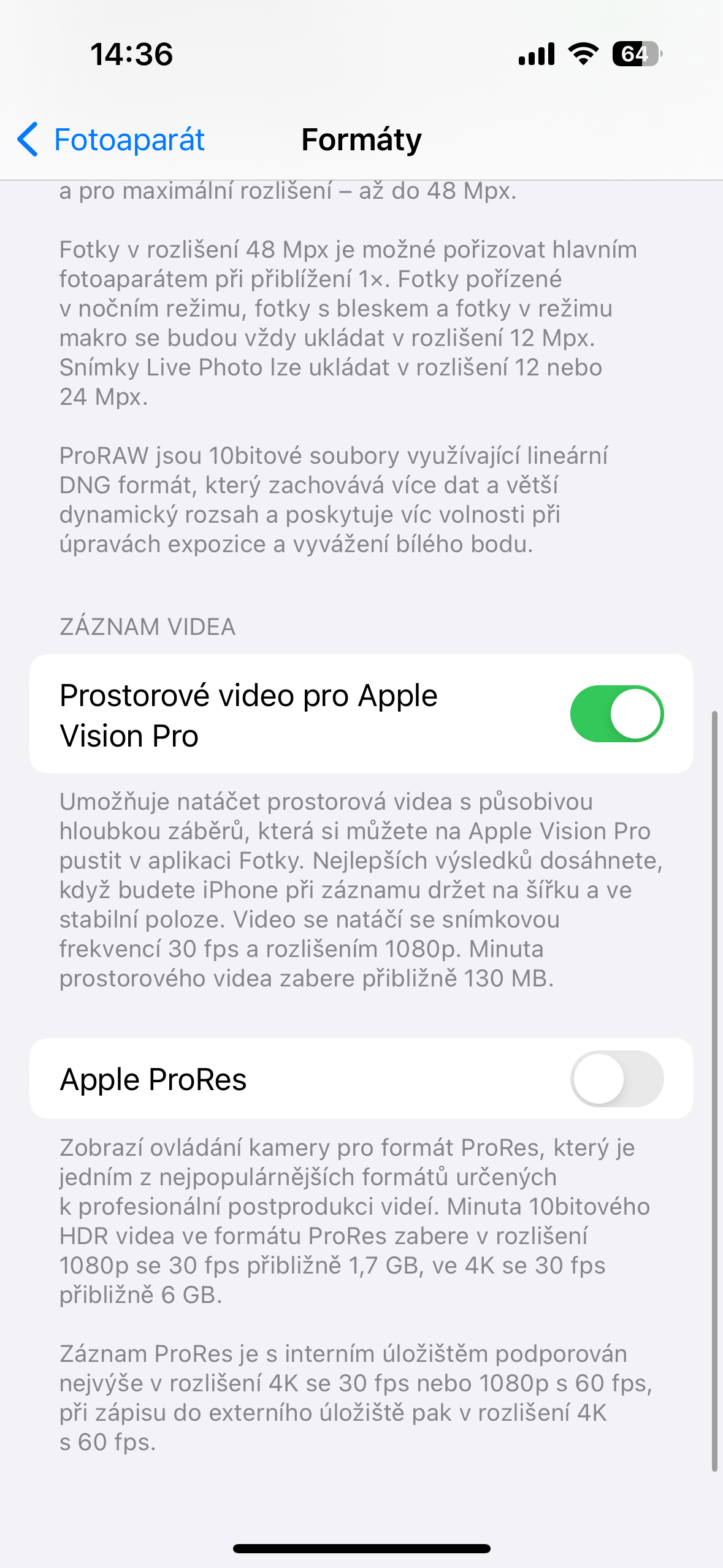Return to camera settings via chevron
This screenshot has height=1568, width=723.
point(28,140)
